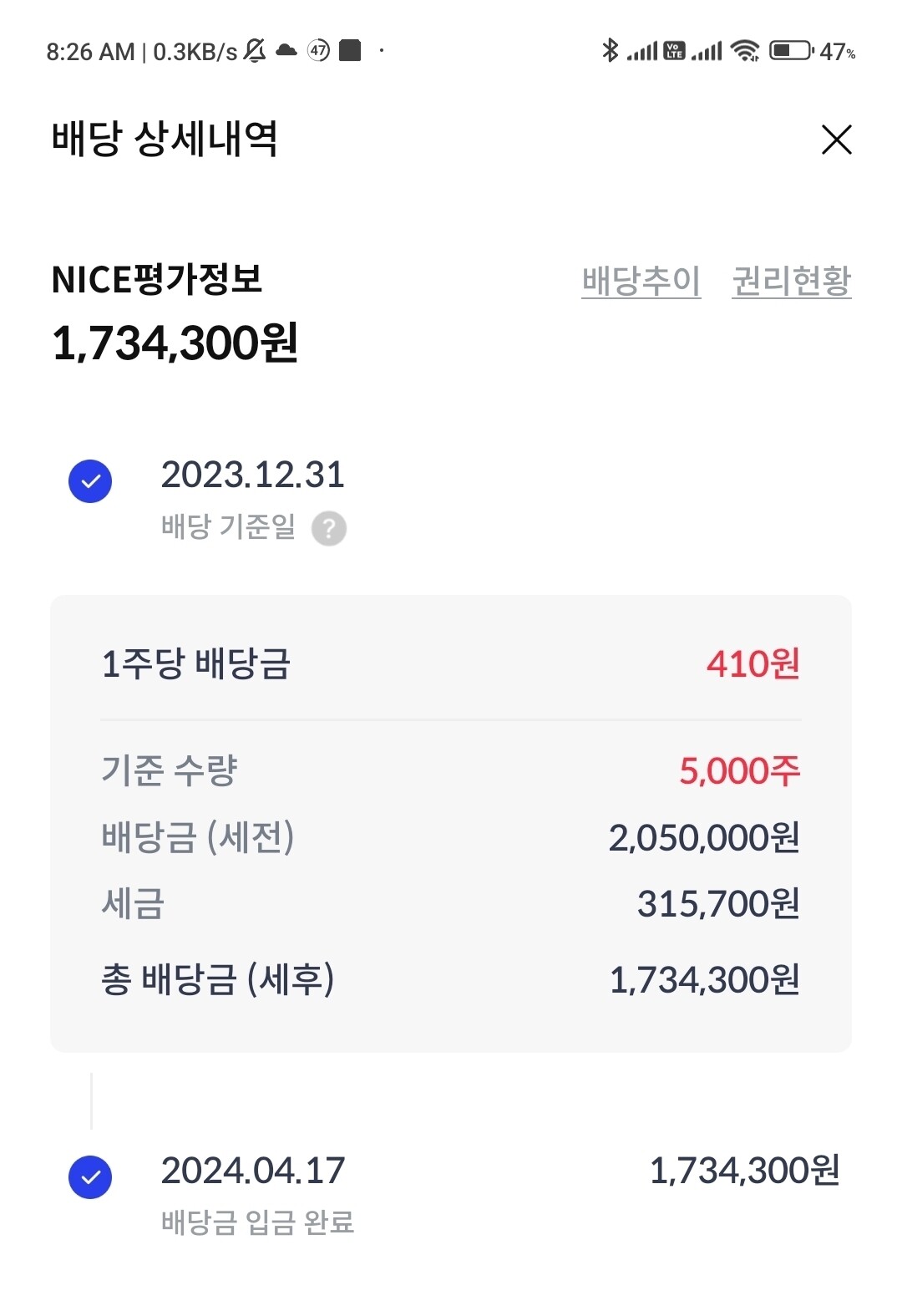Tap the blue checkmark beside 2024.04.17

point(90,1178)
